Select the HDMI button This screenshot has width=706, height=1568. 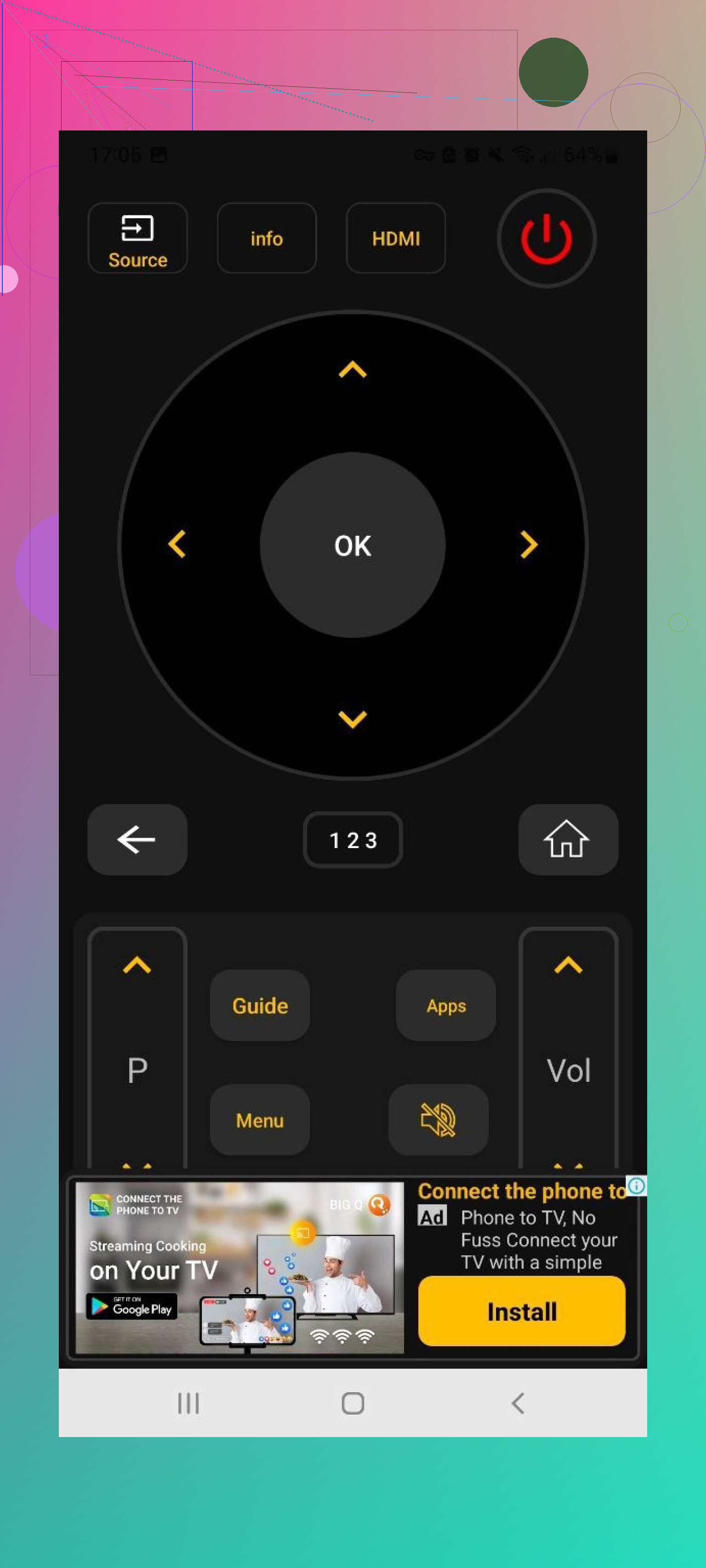point(395,238)
